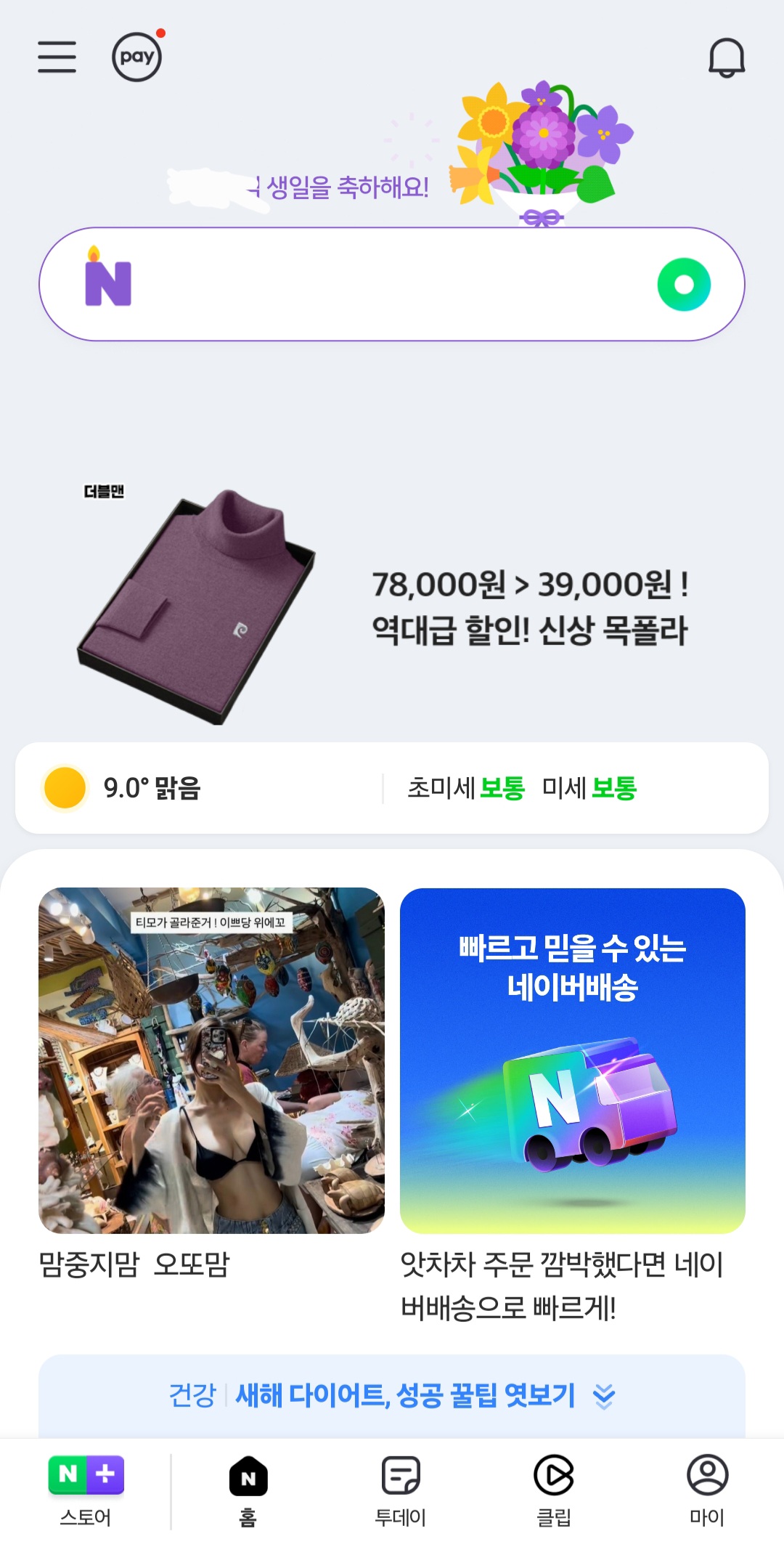Screen dimensions: 784x1547
Task: Open the 네이버배송 delivery promo card
Action: (572, 1060)
